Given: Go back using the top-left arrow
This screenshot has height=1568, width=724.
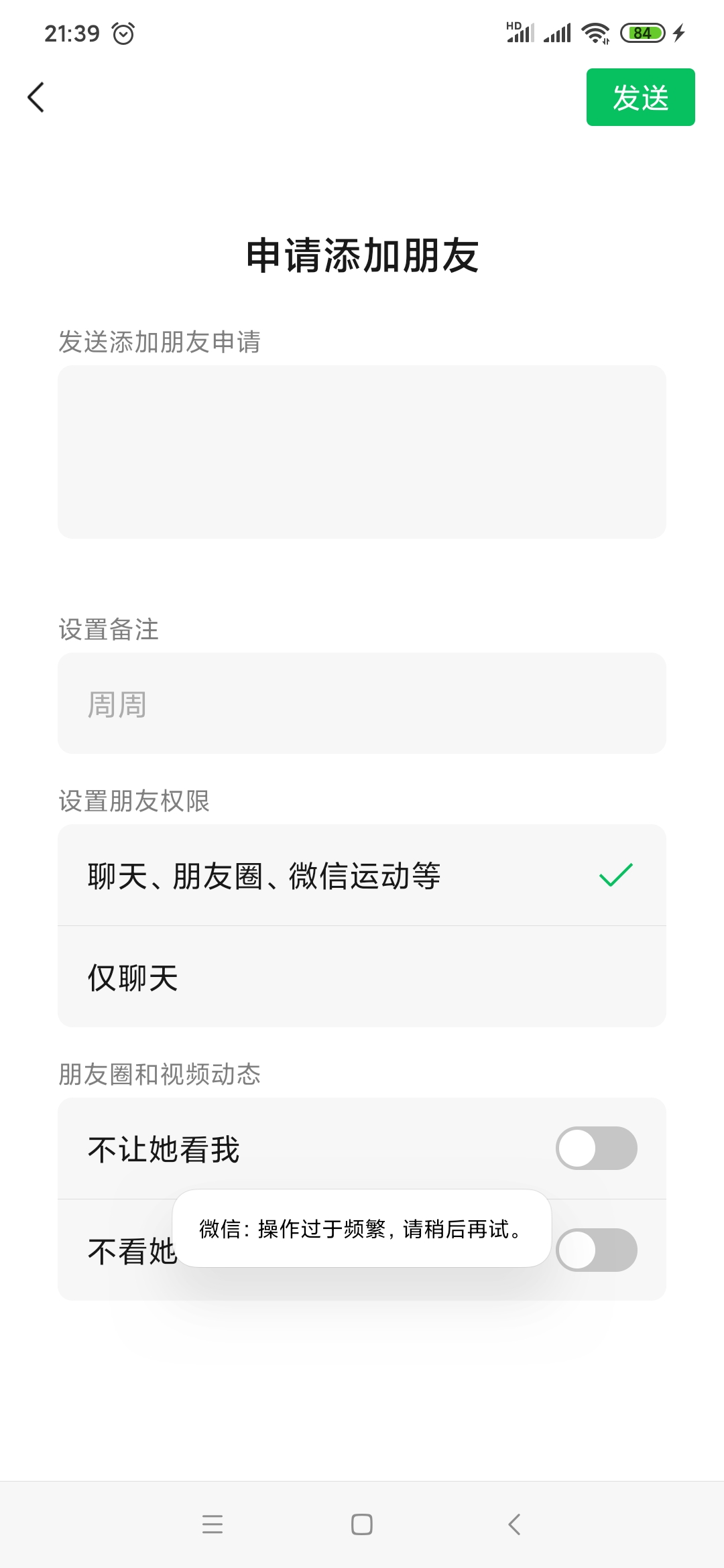Looking at the screenshot, I should coord(36,98).
